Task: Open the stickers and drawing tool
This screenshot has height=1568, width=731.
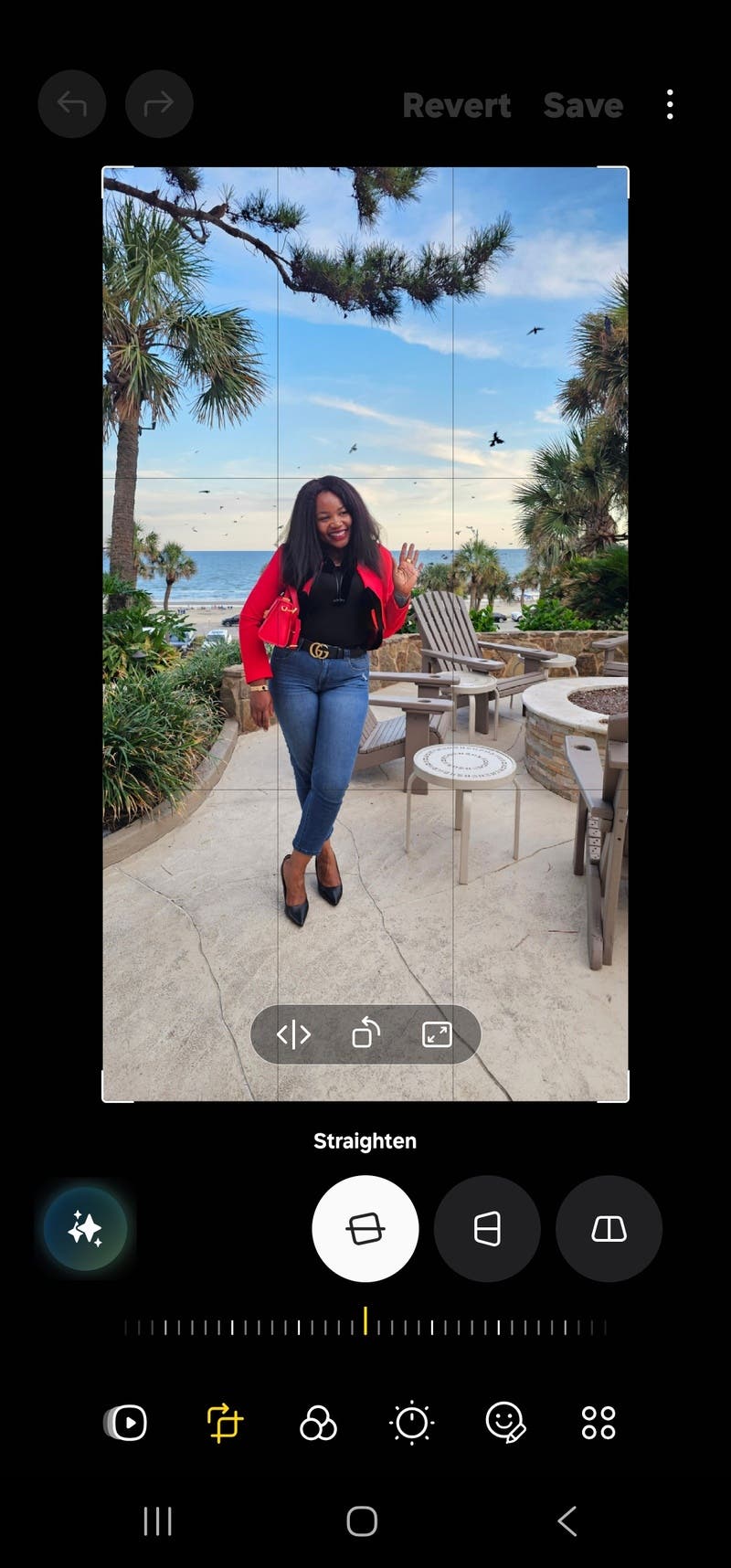Action: [505, 1423]
